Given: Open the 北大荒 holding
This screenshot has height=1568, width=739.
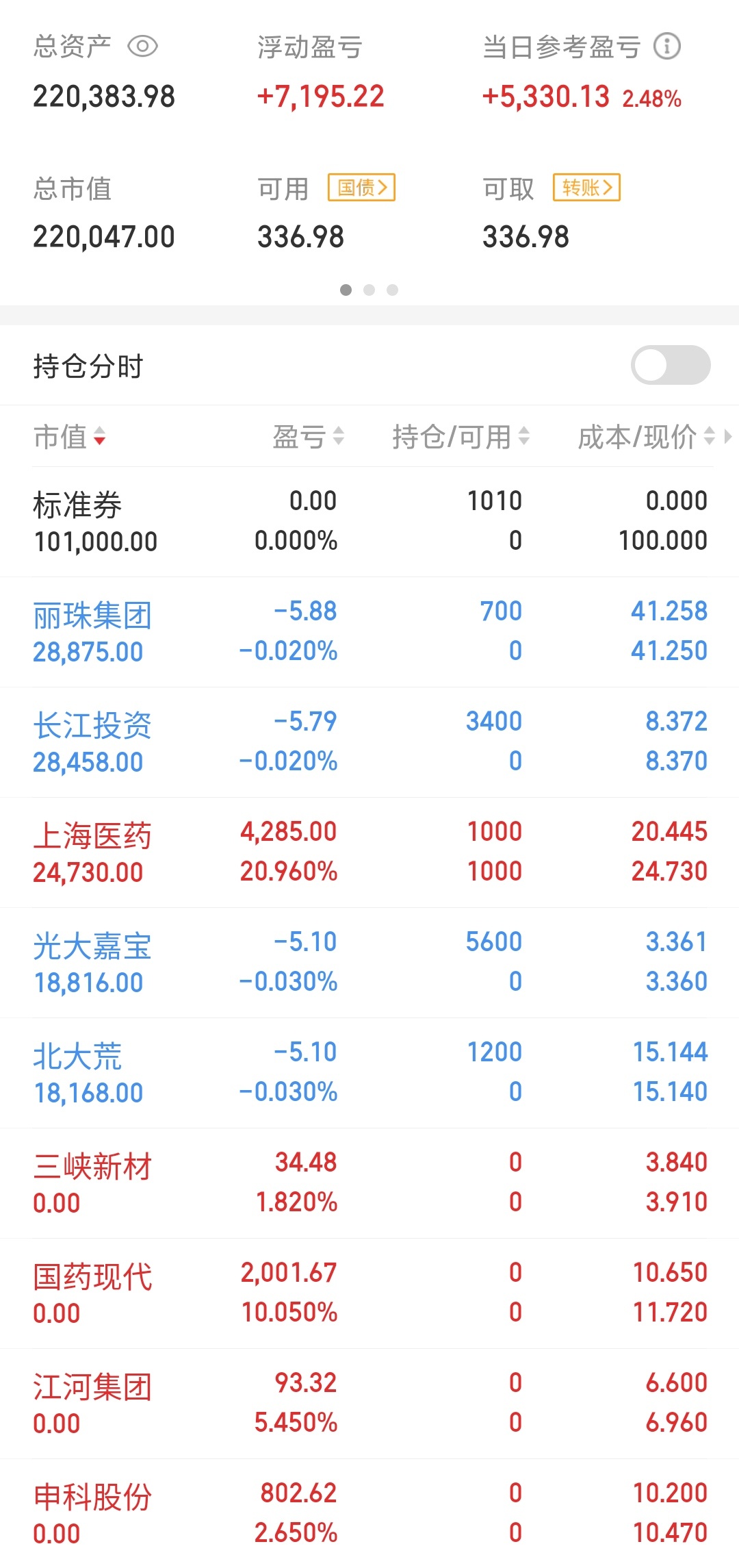Looking at the screenshot, I should (369, 1073).
